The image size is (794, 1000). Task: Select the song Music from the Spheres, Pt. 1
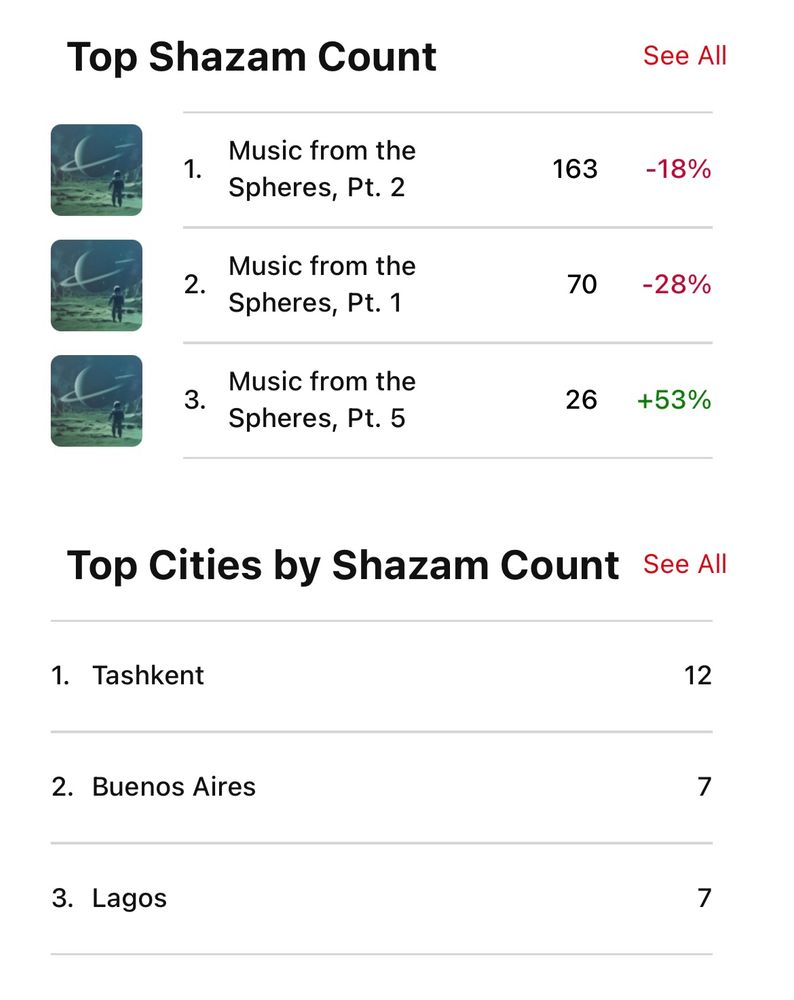(x=323, y=284)
